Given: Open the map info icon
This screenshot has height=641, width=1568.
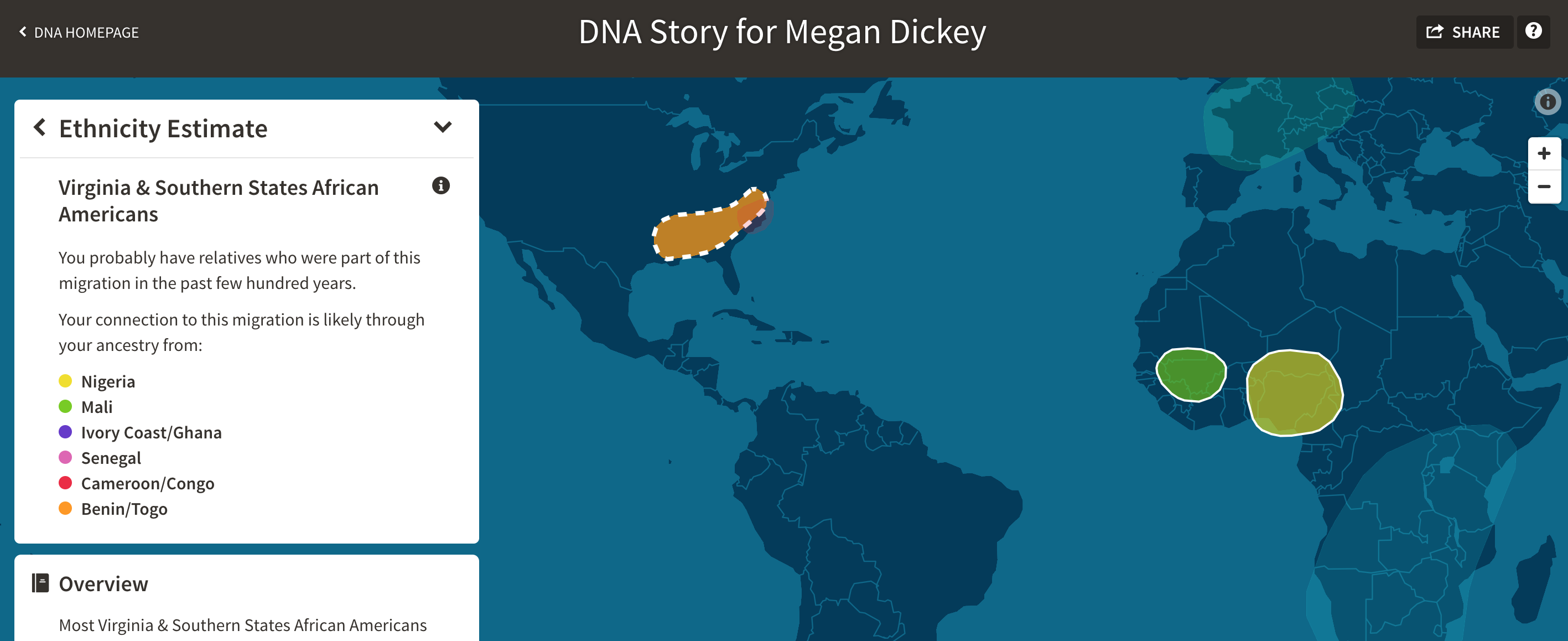Looking at the screenshot, I should 1548,102.
